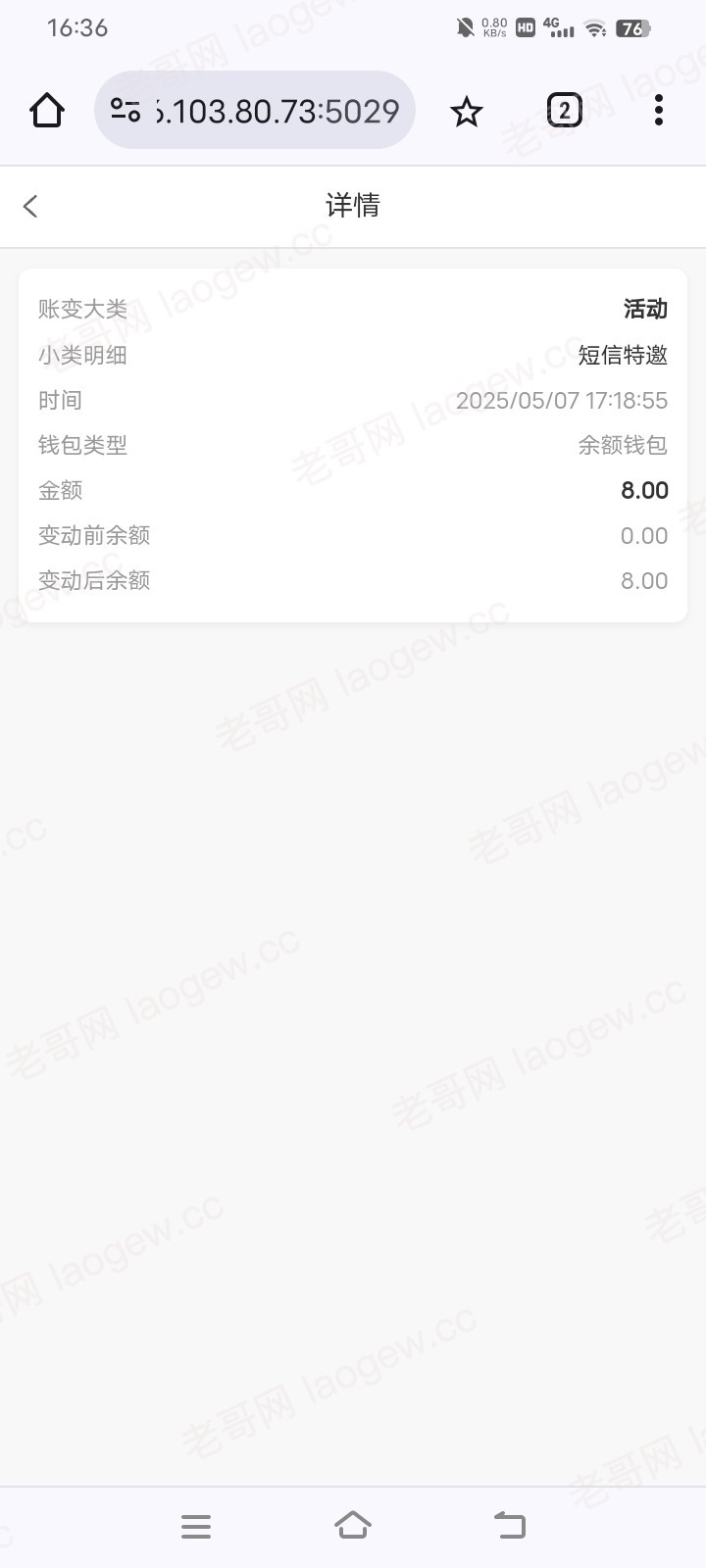The height and width of the screenshot is (1568, 706).
Task: Open recent apps from the navigation bar
Action: click(x=196, y=1526)
